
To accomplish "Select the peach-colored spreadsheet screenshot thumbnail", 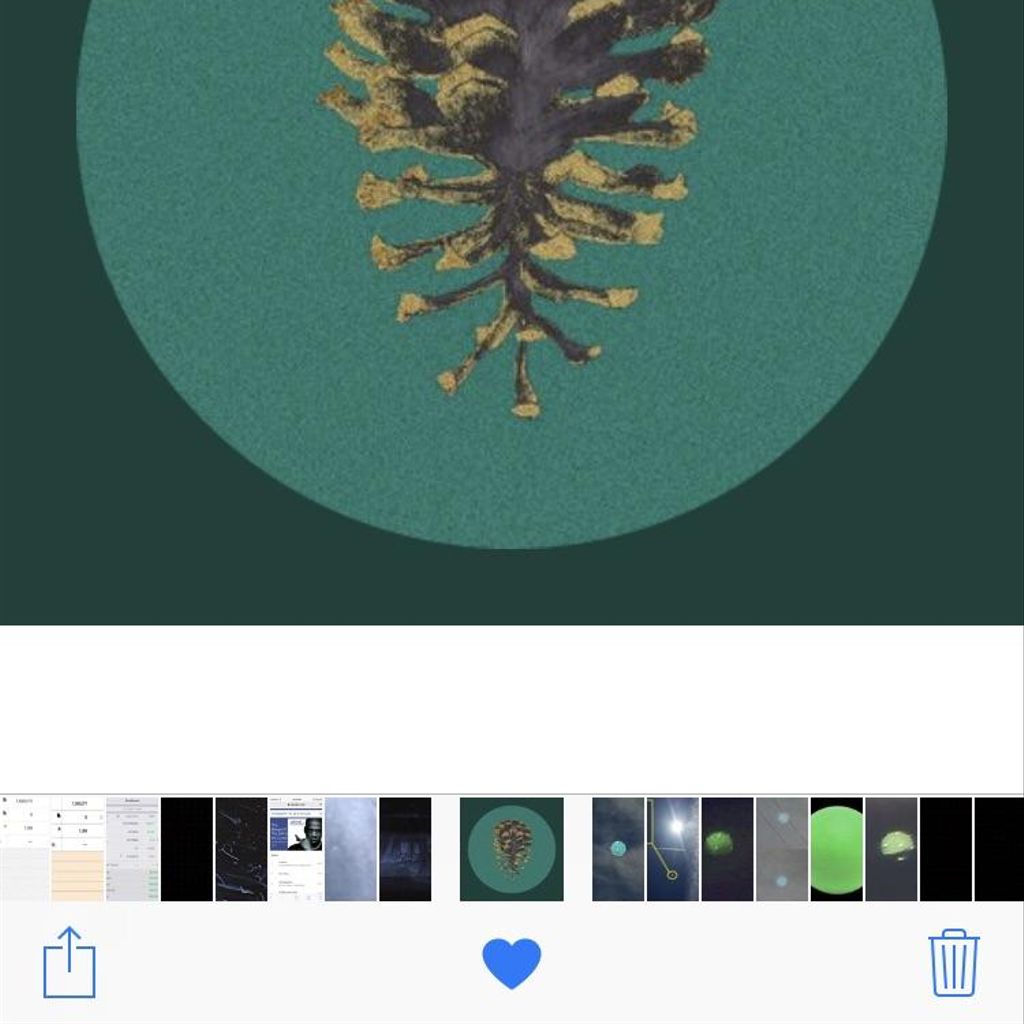I will 77,848.
